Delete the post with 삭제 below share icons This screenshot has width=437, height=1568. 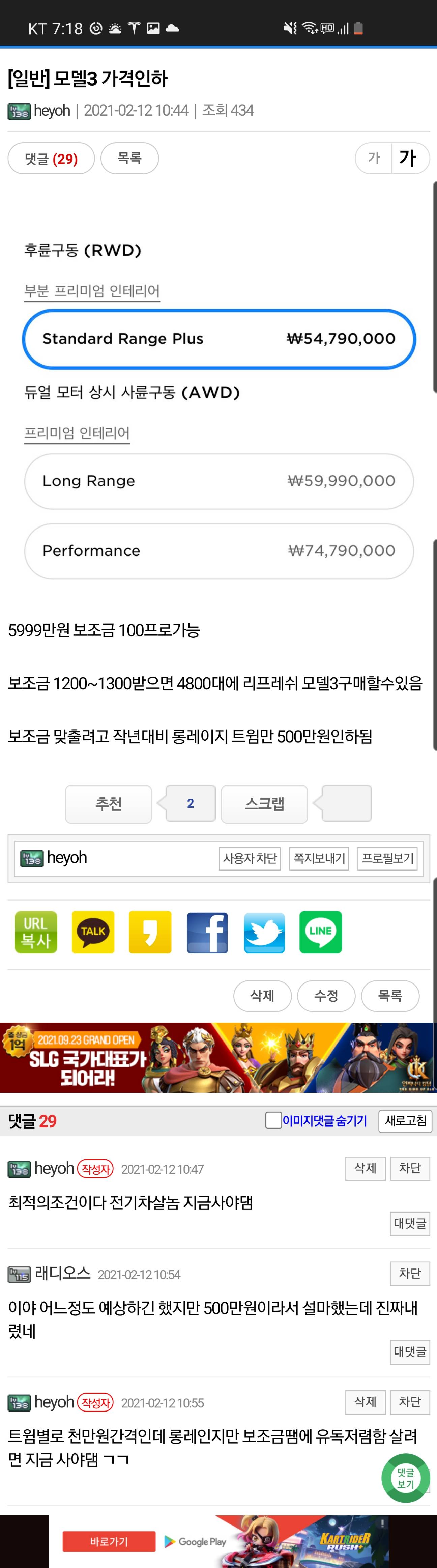click(x=262, y=996)
